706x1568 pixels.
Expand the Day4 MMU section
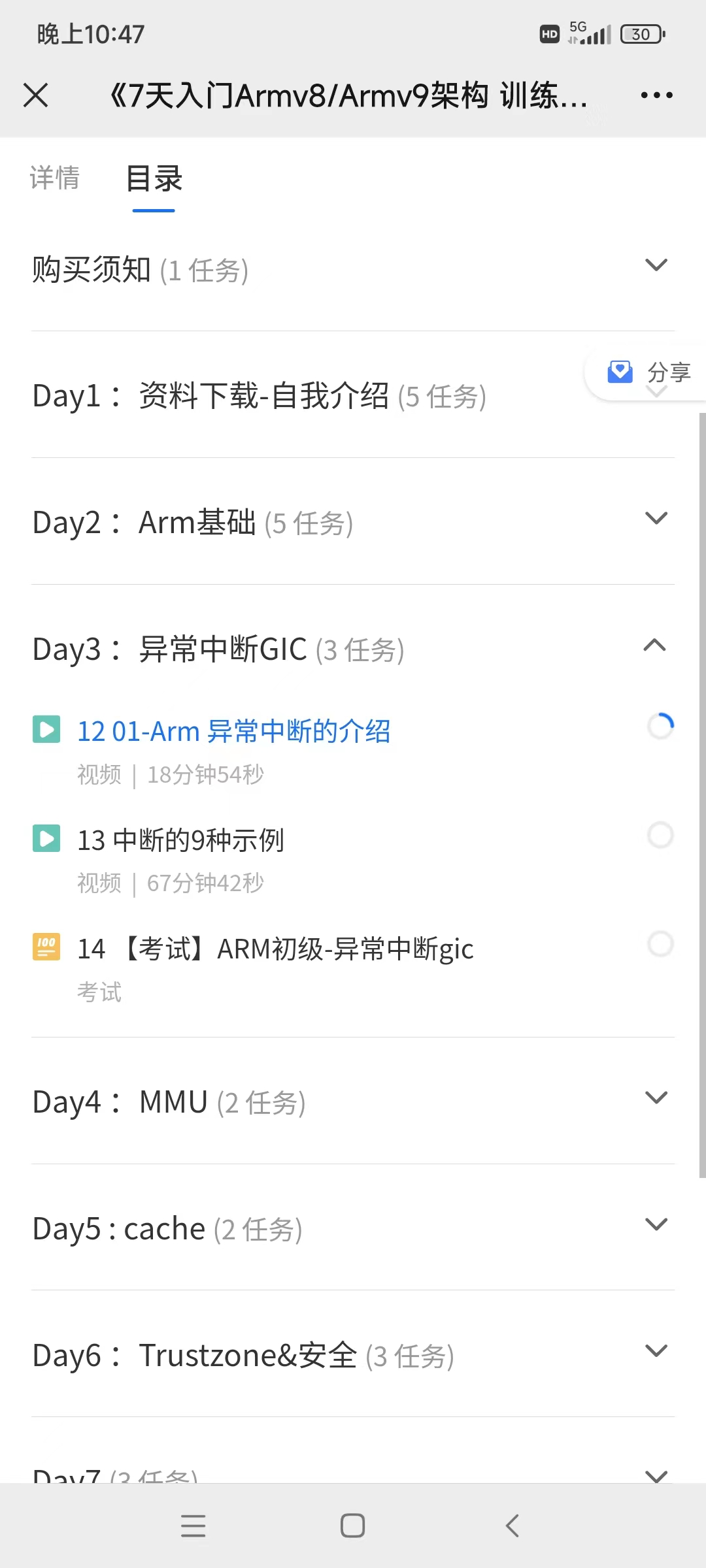[656, 1098]
